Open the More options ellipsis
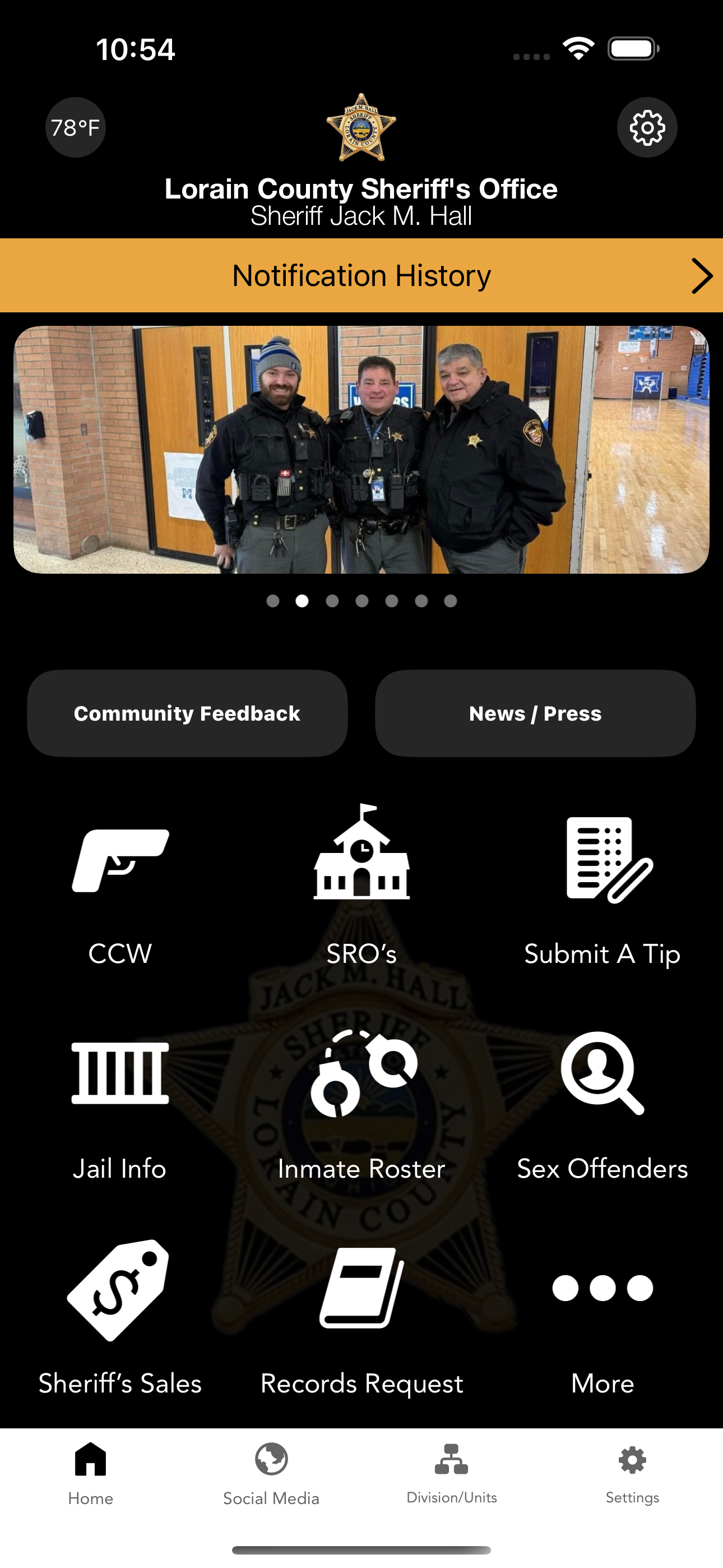Image resolution: width=723 pixels, height=1568 pixels. click(602, 1288)
